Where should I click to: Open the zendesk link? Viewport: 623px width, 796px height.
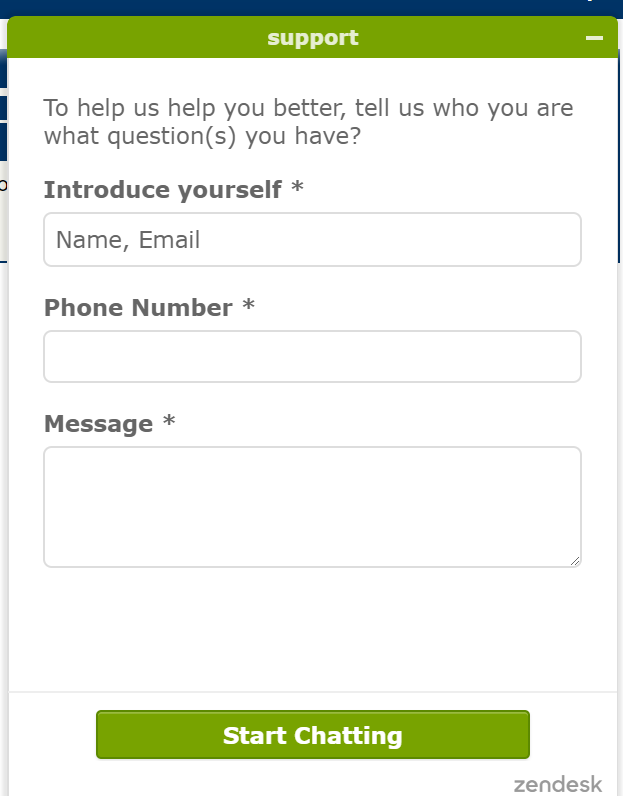[557, 784]
